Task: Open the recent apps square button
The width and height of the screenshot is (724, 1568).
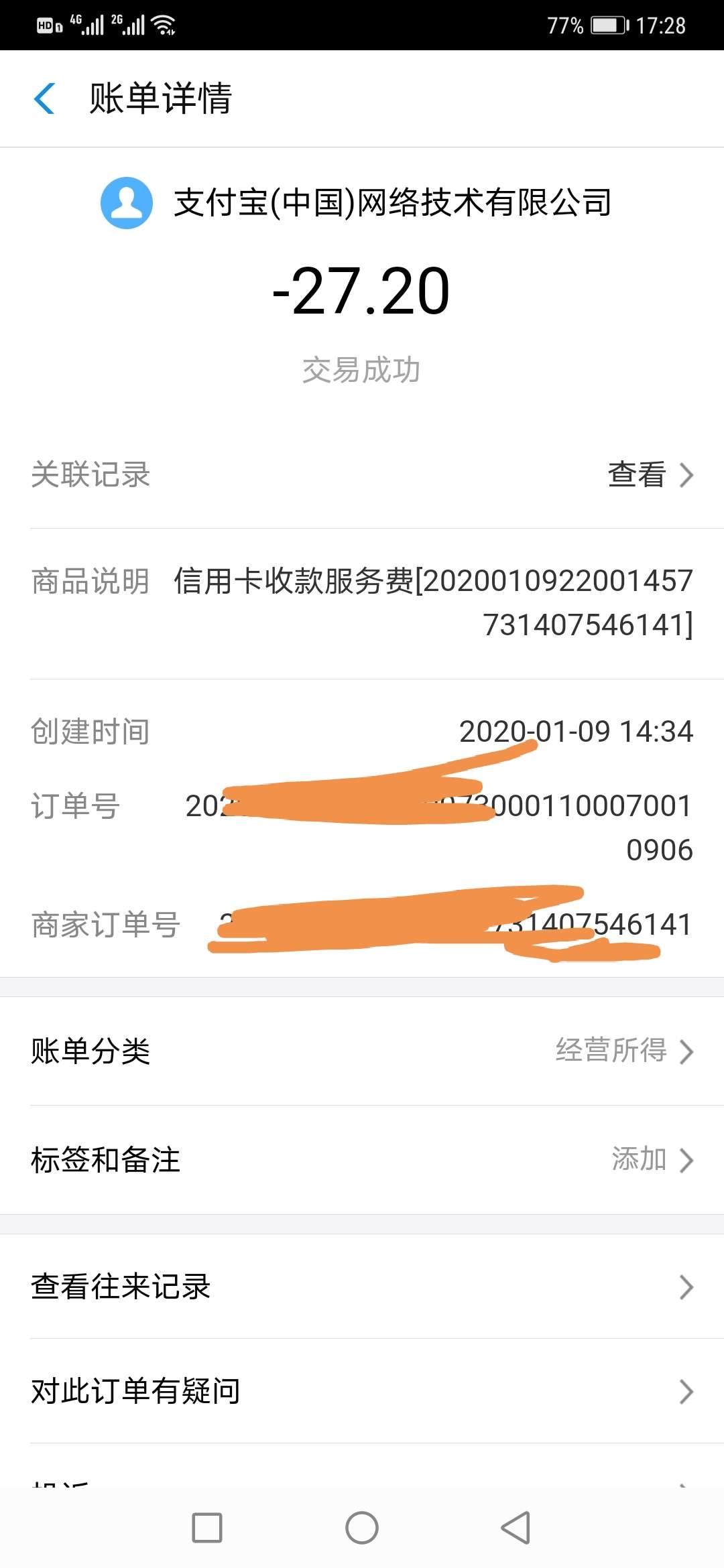Action: [207, 1528]
